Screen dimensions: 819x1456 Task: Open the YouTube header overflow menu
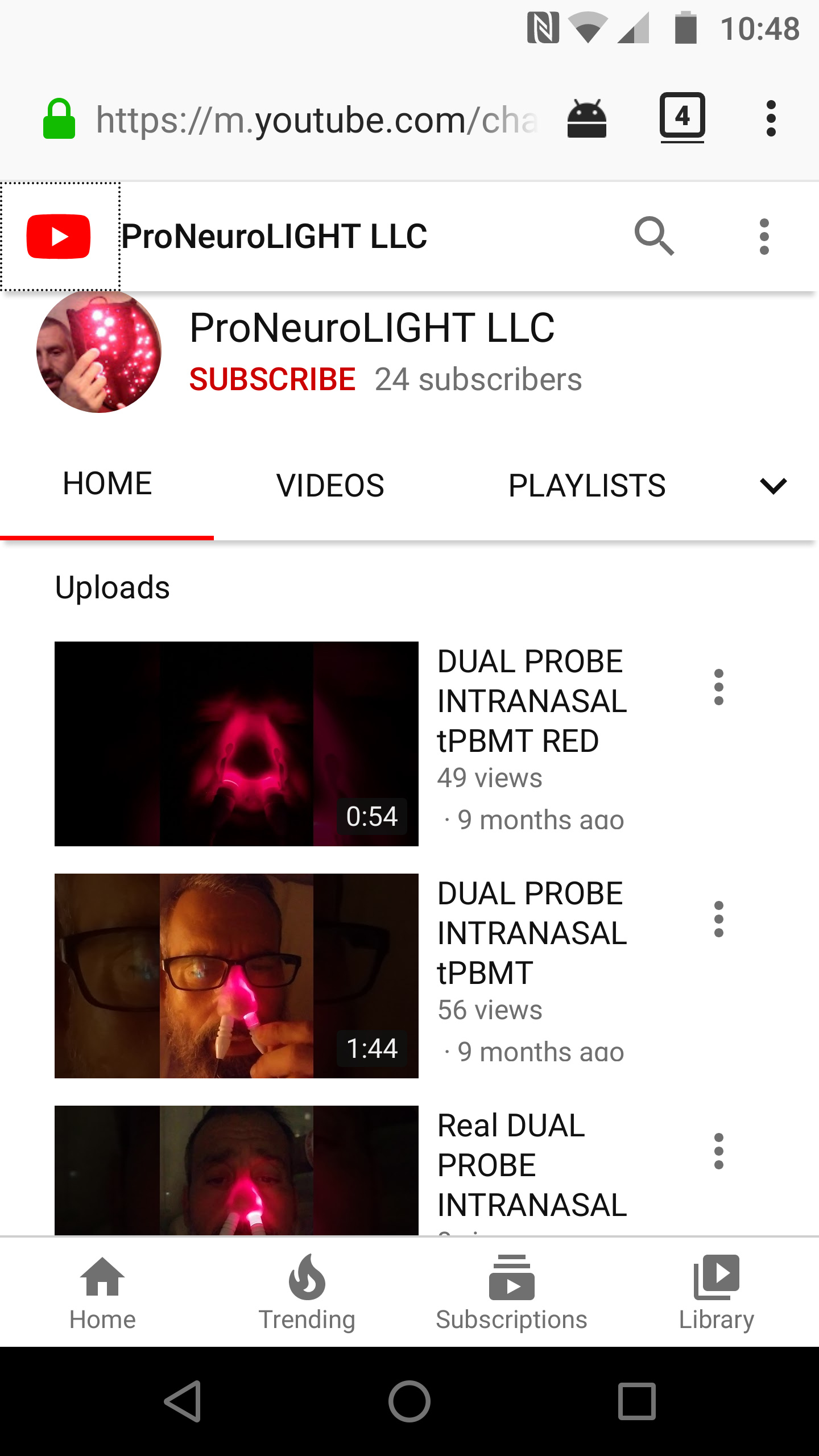[764, 237]
